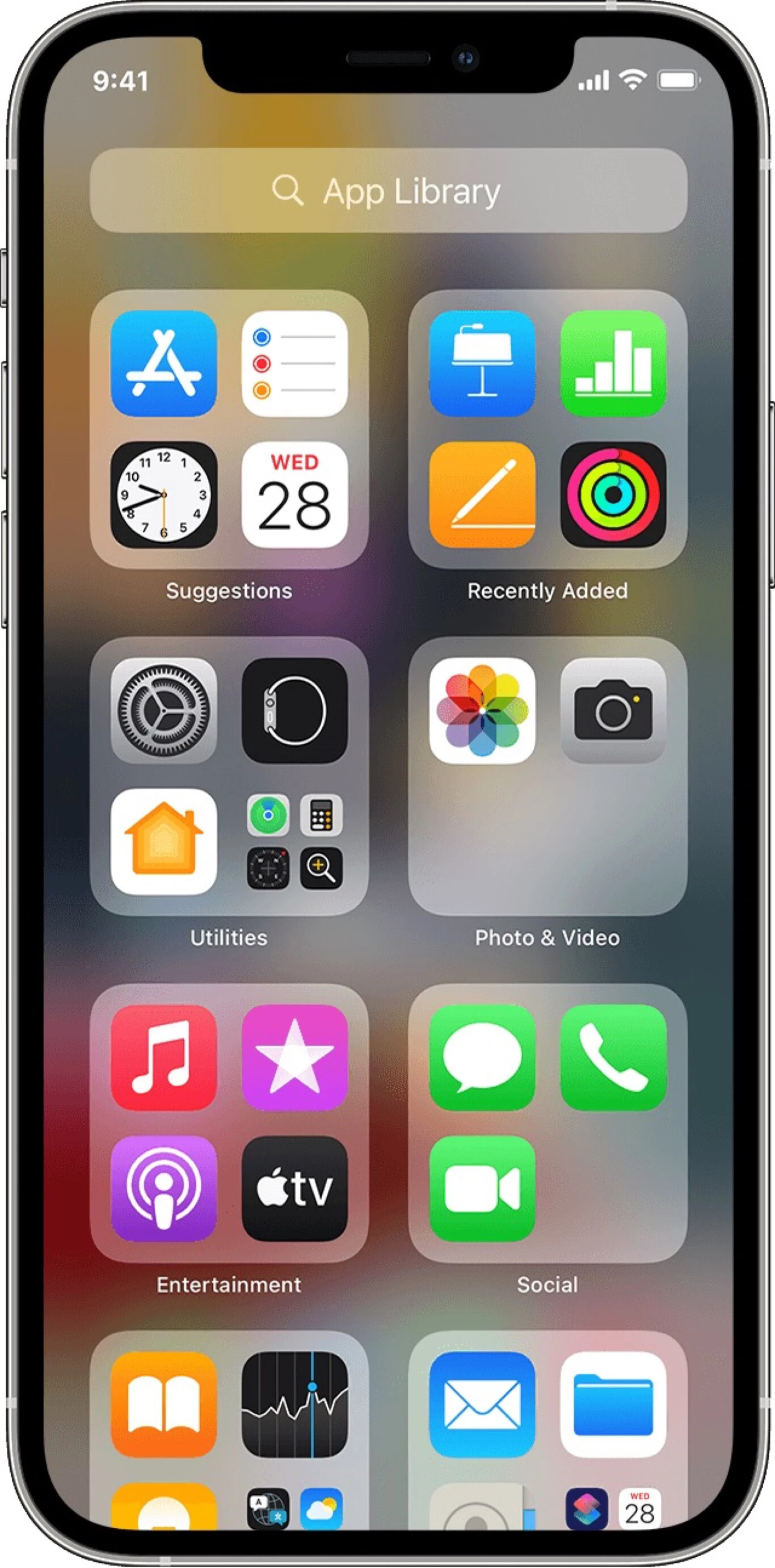Open the App Store from Suggestions
775x1568 pixels.
(x=163, y=363)
